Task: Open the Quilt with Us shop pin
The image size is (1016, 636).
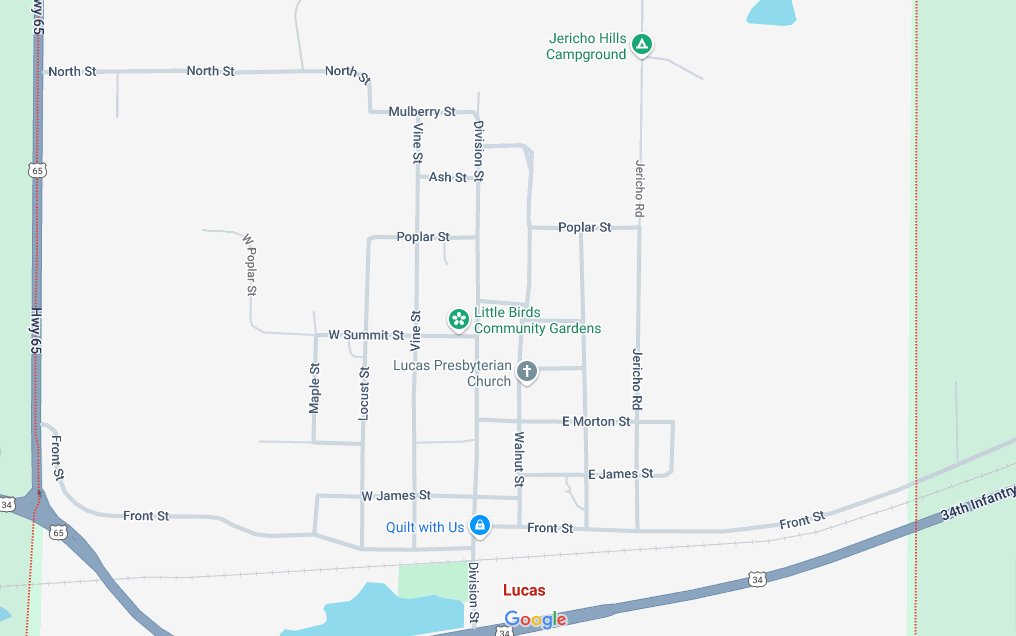Action: (480, 525)
